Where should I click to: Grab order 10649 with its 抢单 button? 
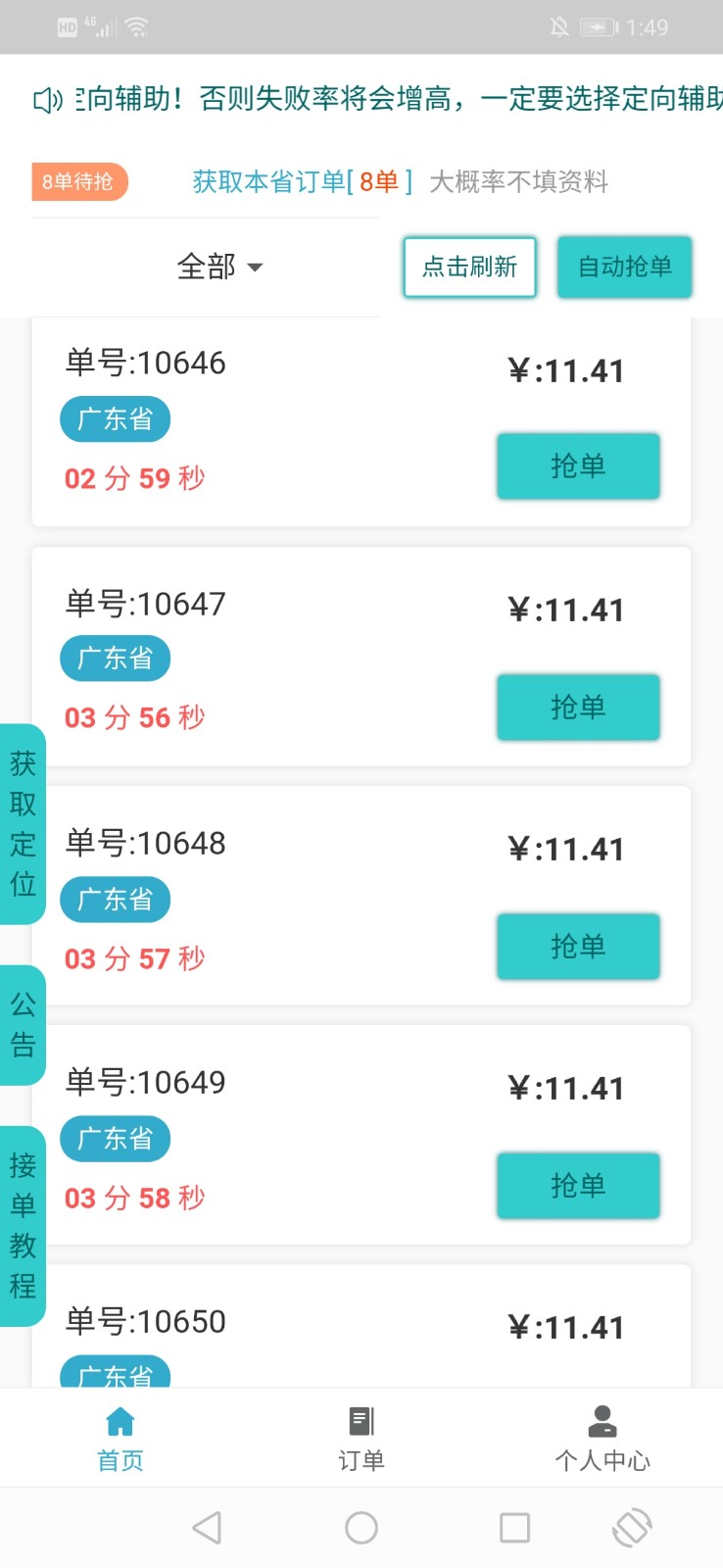coord(578,1186)
